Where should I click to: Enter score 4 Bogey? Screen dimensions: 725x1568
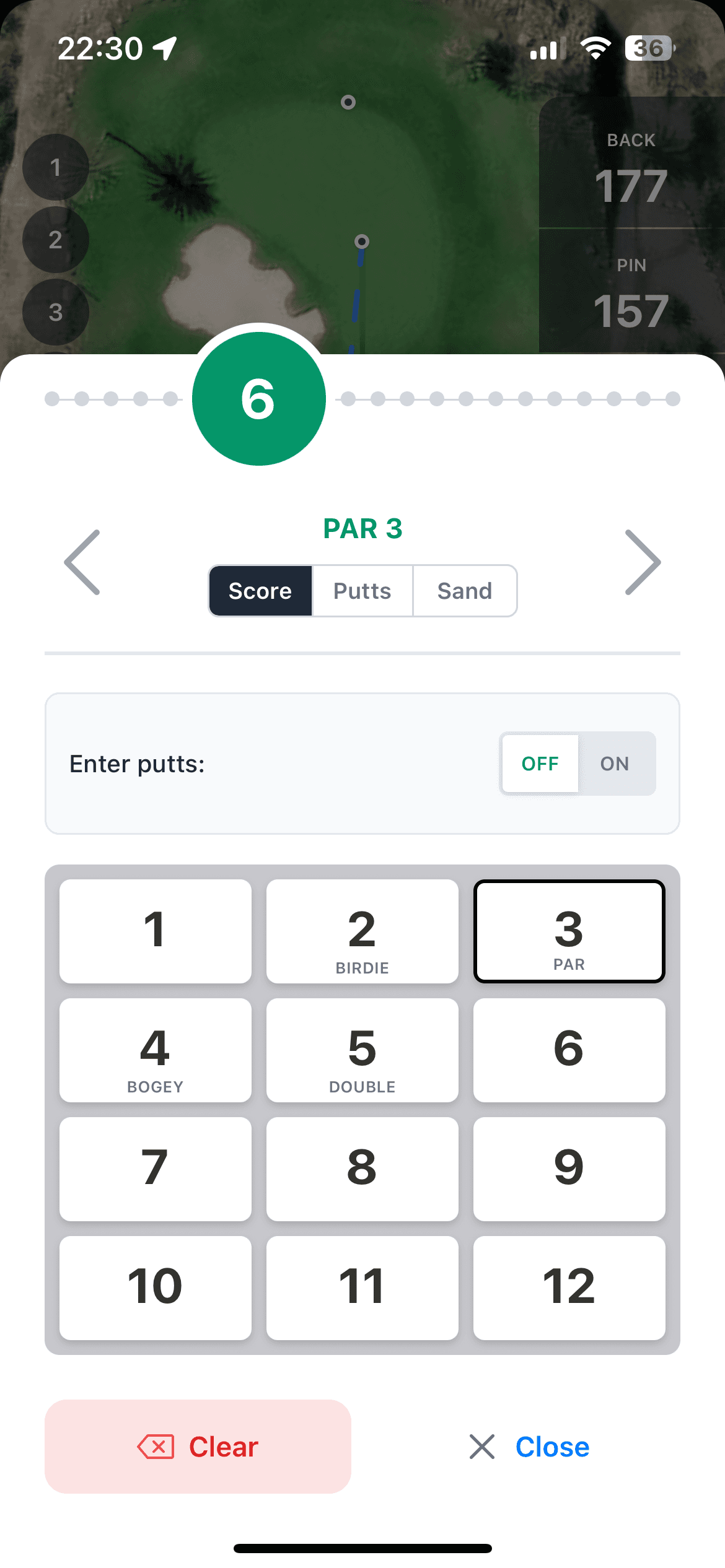pos(155,1050)
